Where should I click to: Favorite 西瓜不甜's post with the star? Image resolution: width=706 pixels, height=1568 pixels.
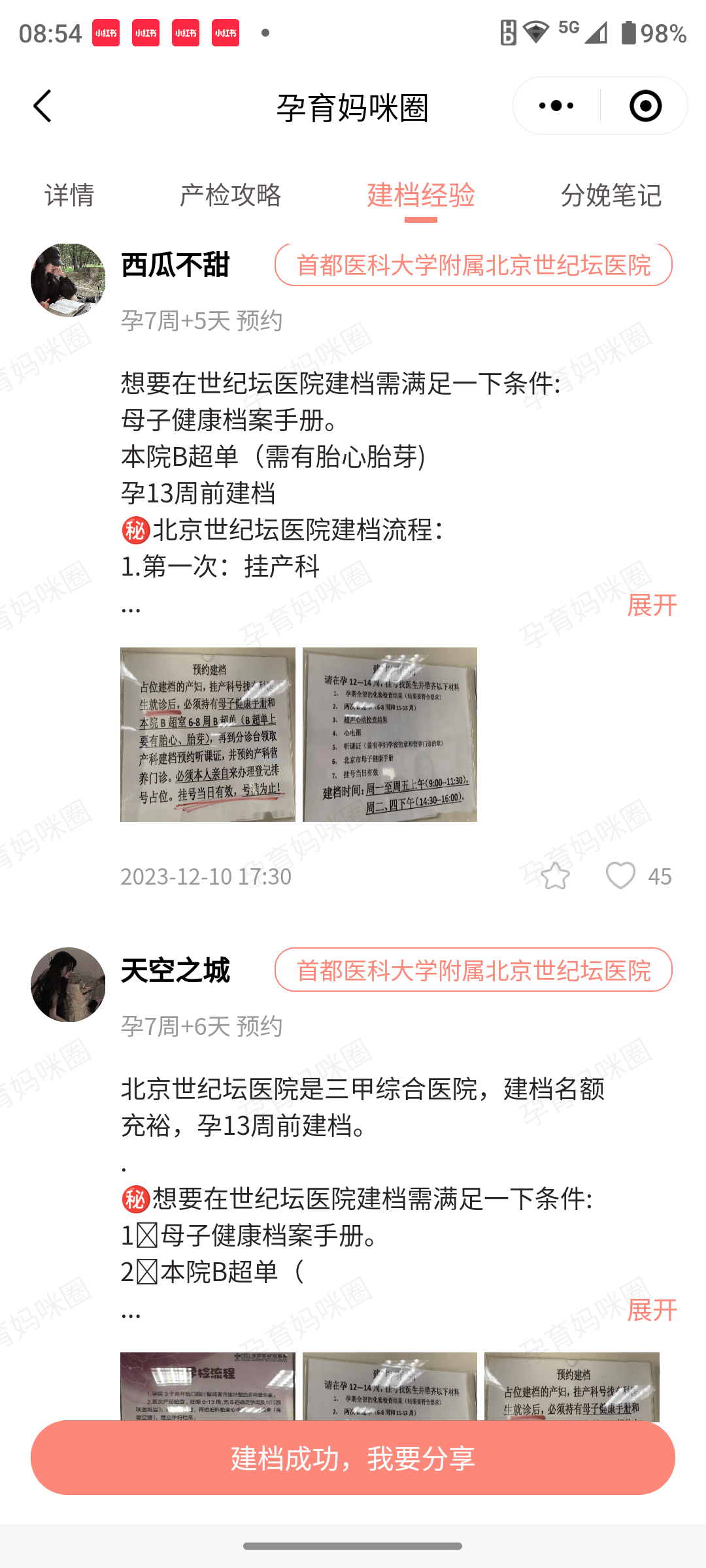click(x=555, y=875)
